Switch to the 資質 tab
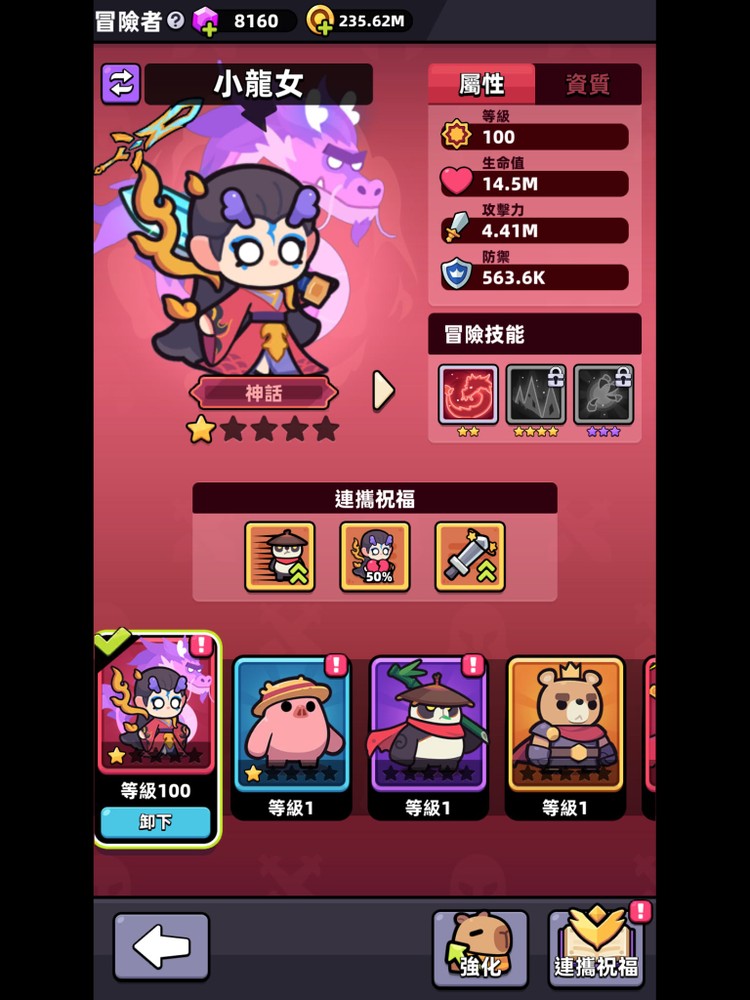750x1000 pixels. (588, 85)
